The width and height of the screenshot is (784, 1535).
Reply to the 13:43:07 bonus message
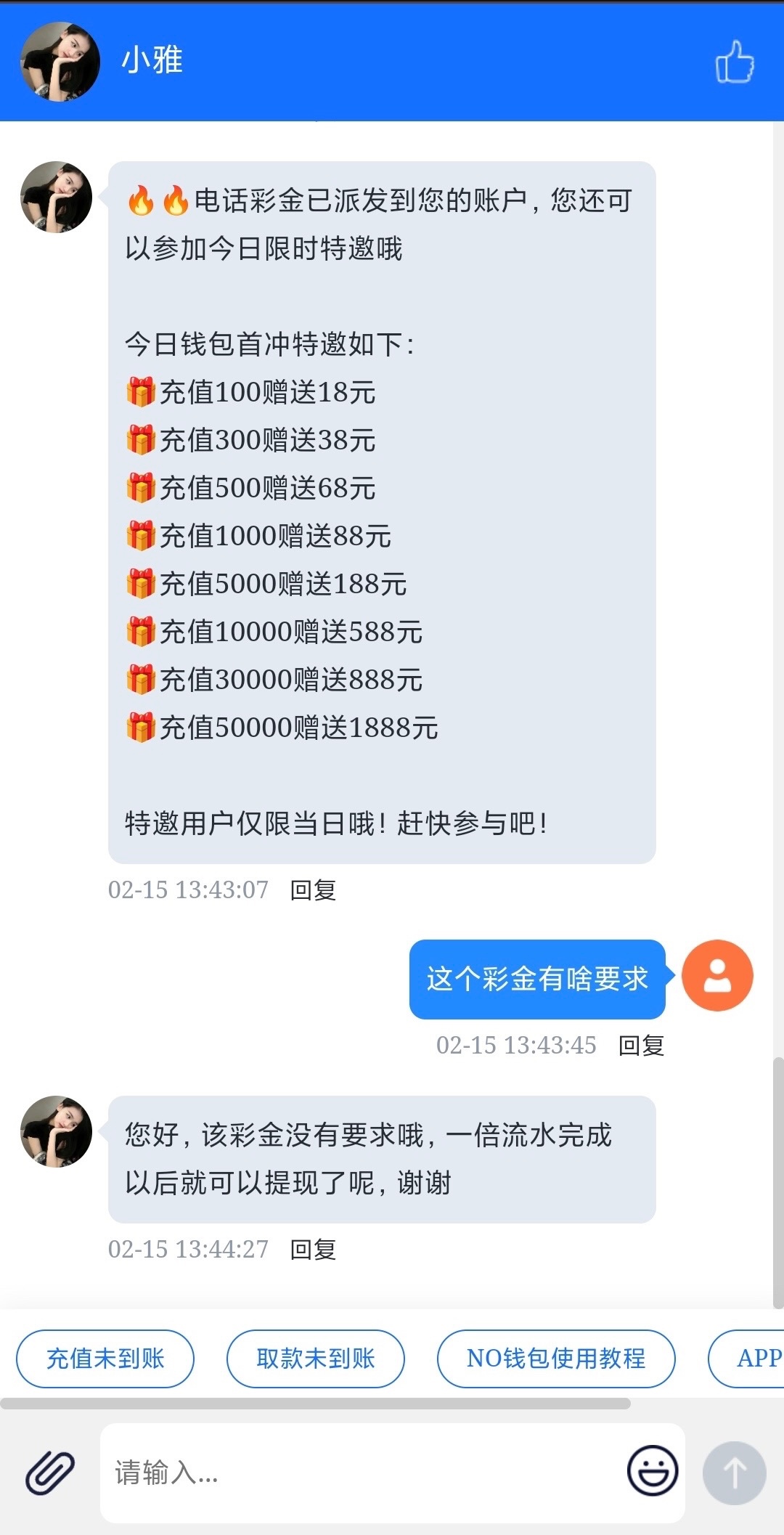pos(313,890)
